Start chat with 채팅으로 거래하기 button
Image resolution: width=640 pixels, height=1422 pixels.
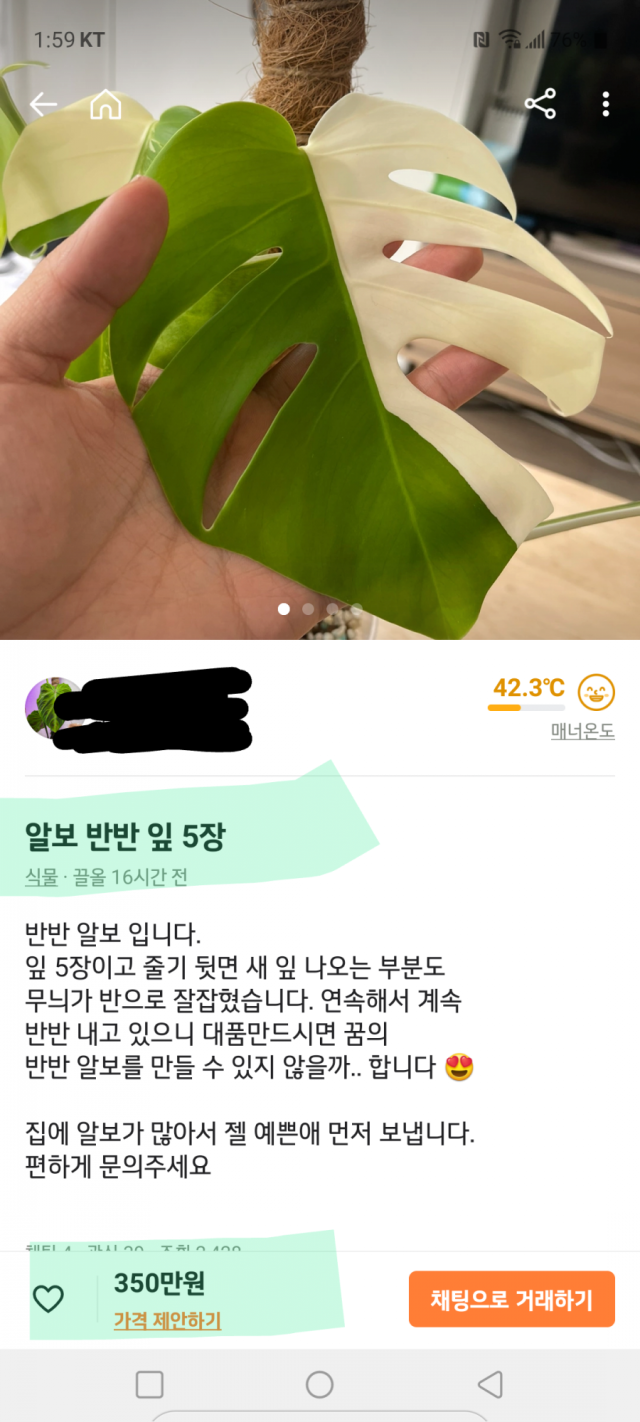click(x=511, y=1299)
